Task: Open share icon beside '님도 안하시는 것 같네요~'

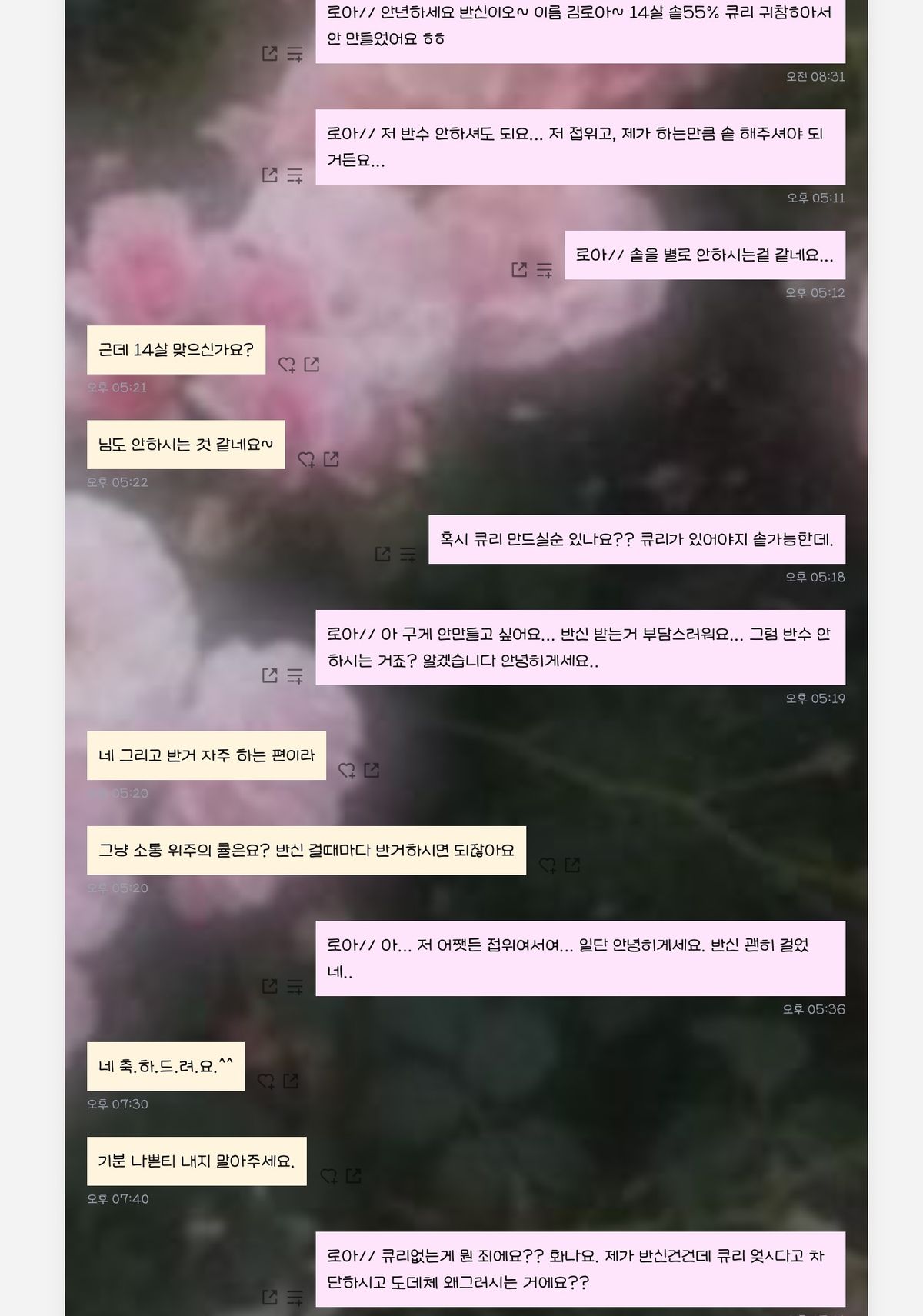Action: [332, 459]
